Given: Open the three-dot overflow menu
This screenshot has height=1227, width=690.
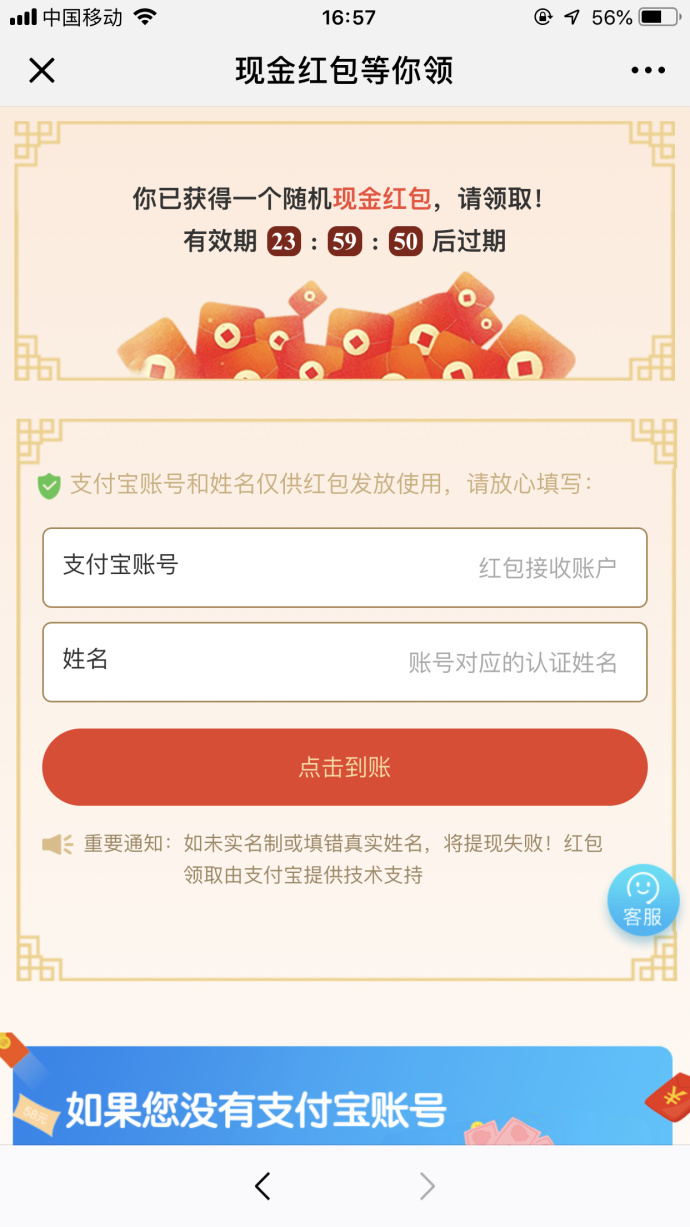Looking at the screenshot, I should pos(647,70).
